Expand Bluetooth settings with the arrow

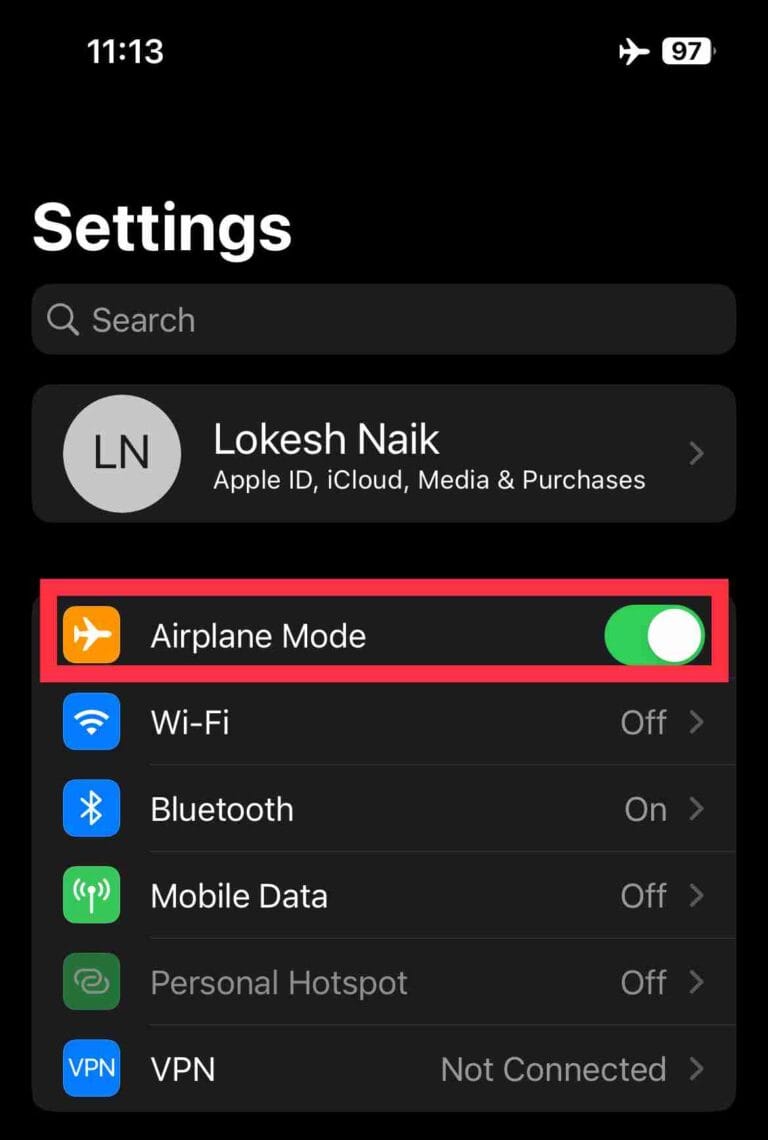tap(697, 809)
